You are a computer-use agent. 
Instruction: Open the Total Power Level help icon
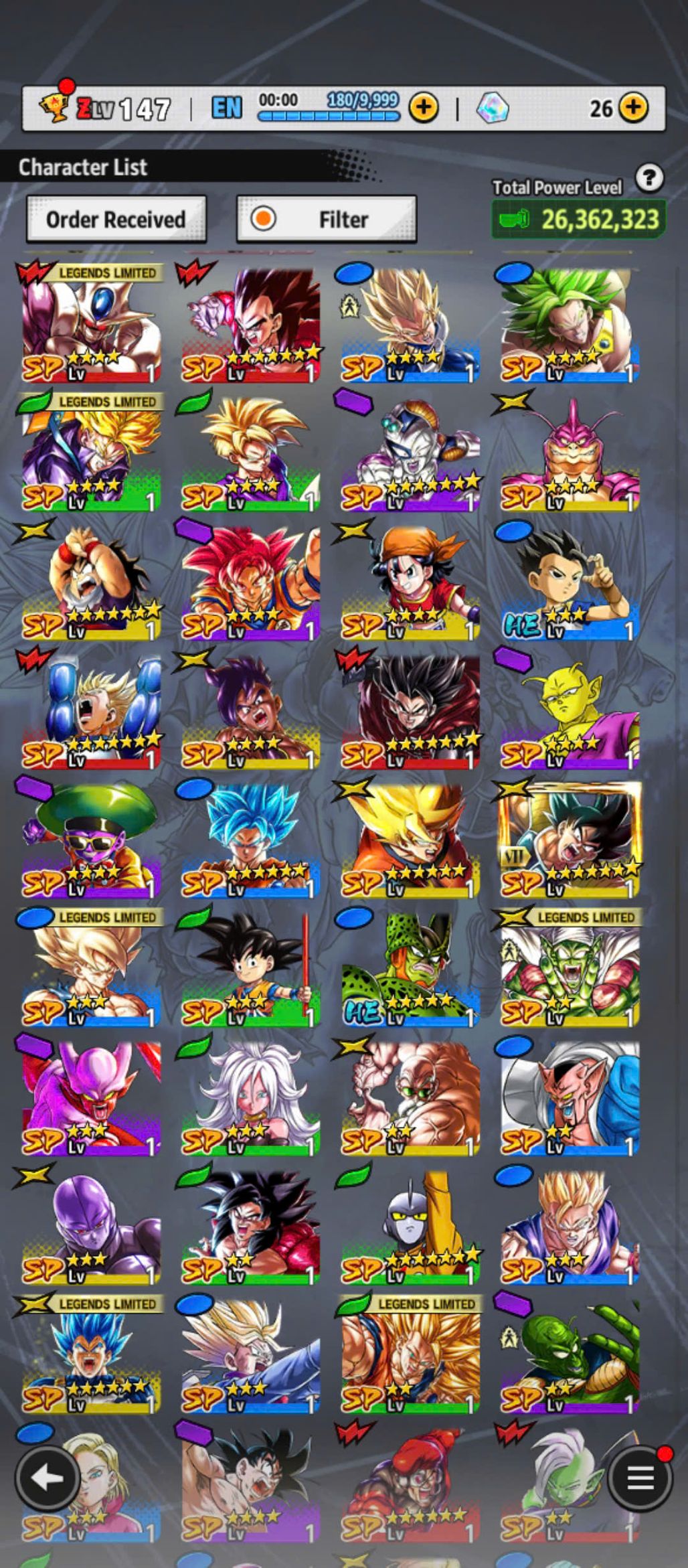click(649, 178)
